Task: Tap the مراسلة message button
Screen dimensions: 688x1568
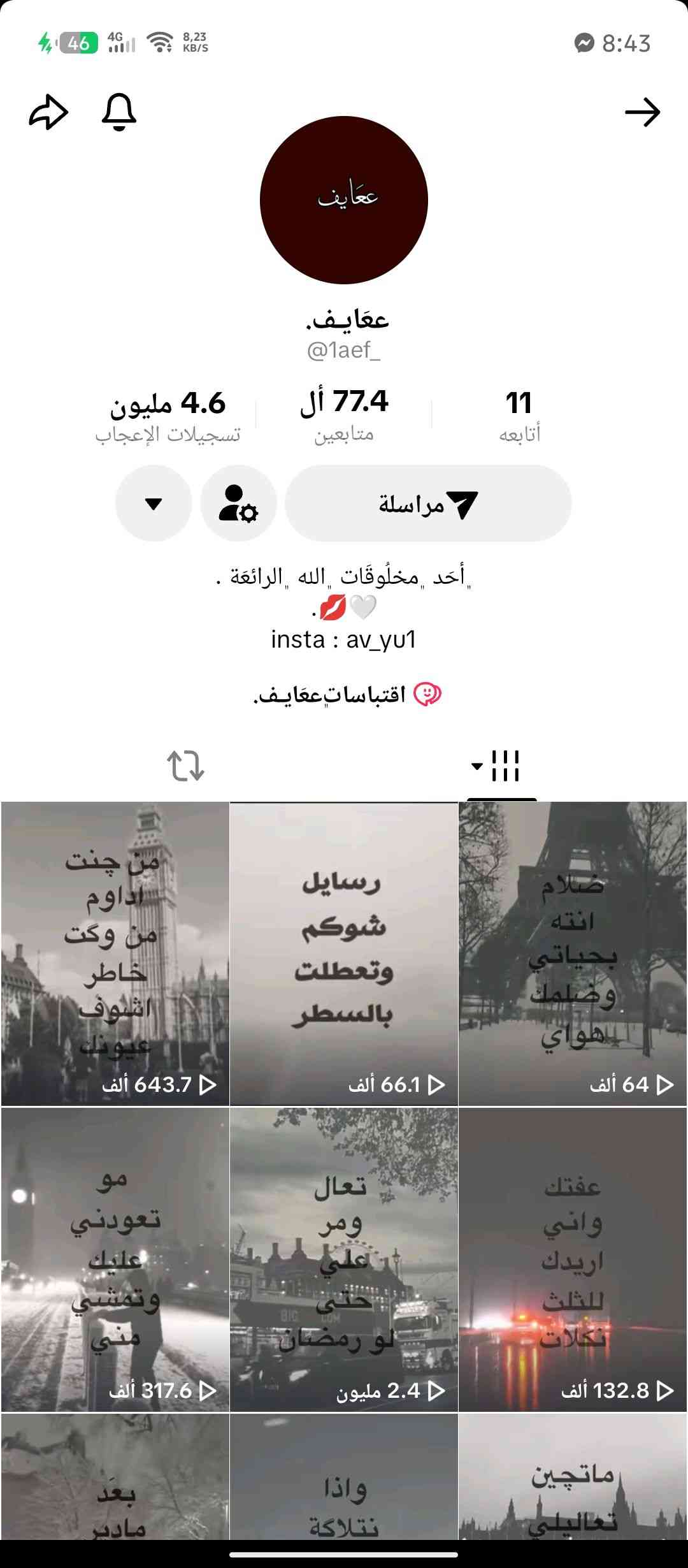Action: [x=428, y=504]
